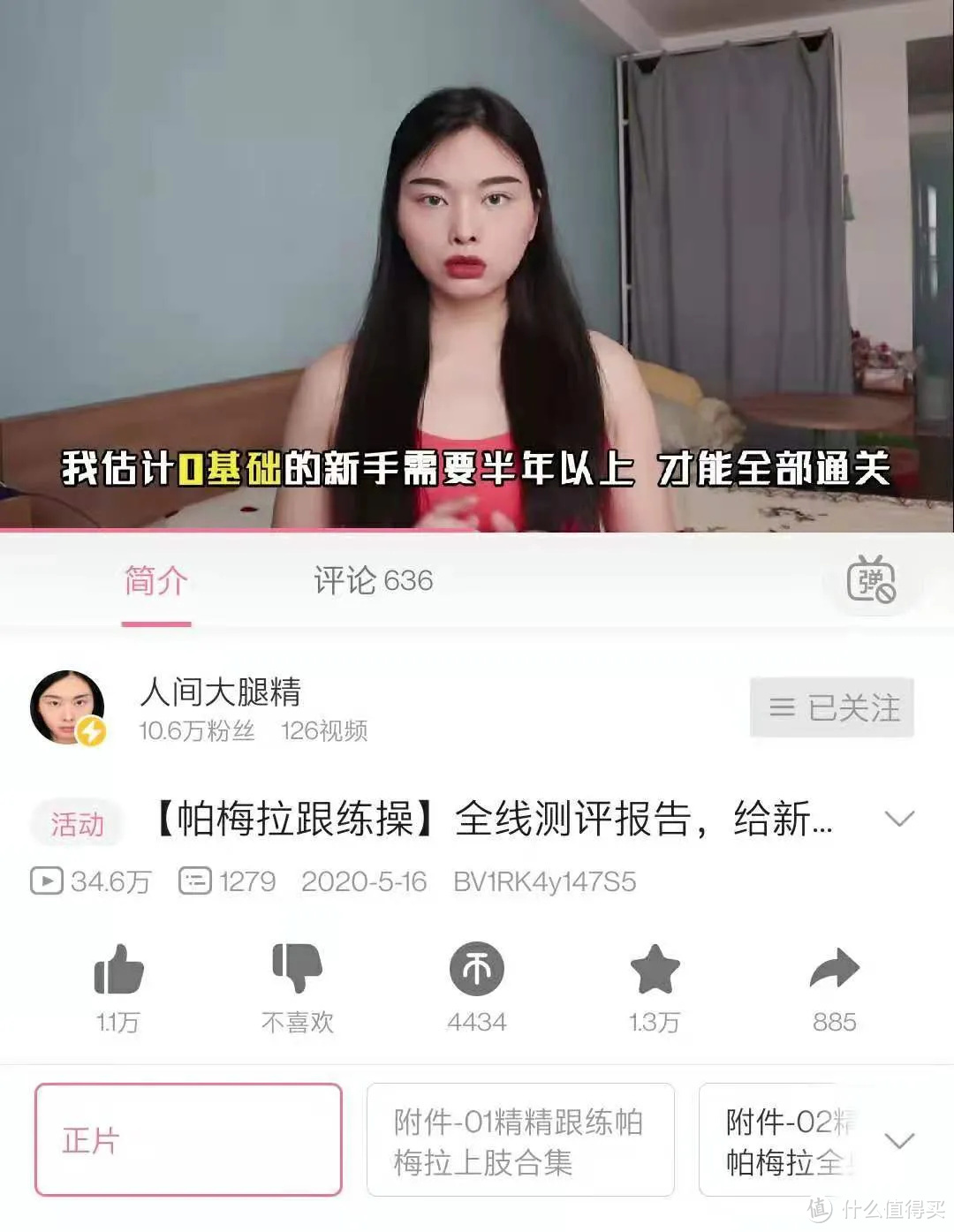Tap the 不喜欢 dislike icon
This screenshot has height=1232, width=954.
pyautogui.click(x=298, y=970)
